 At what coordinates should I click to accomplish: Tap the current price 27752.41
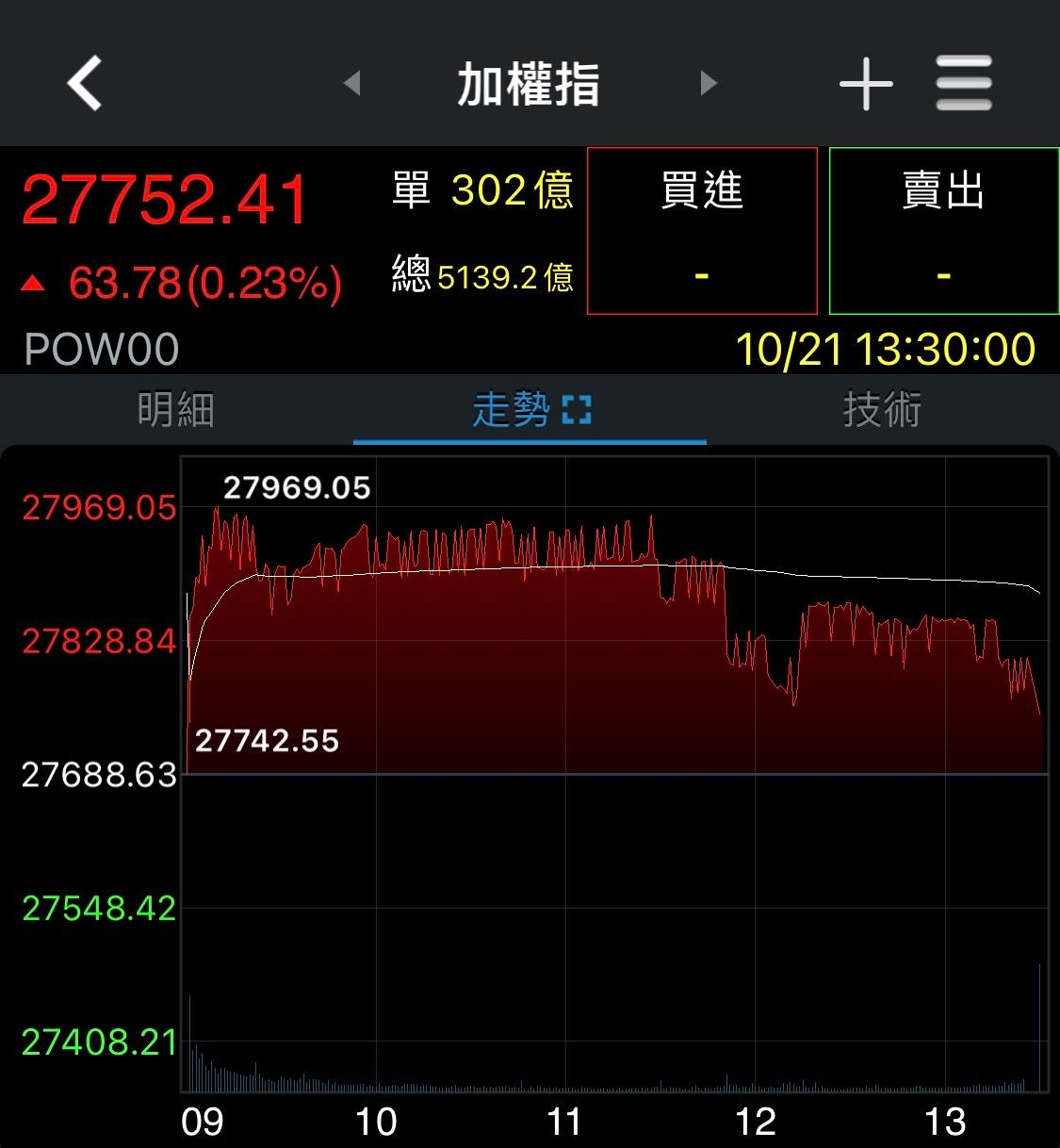165,198
